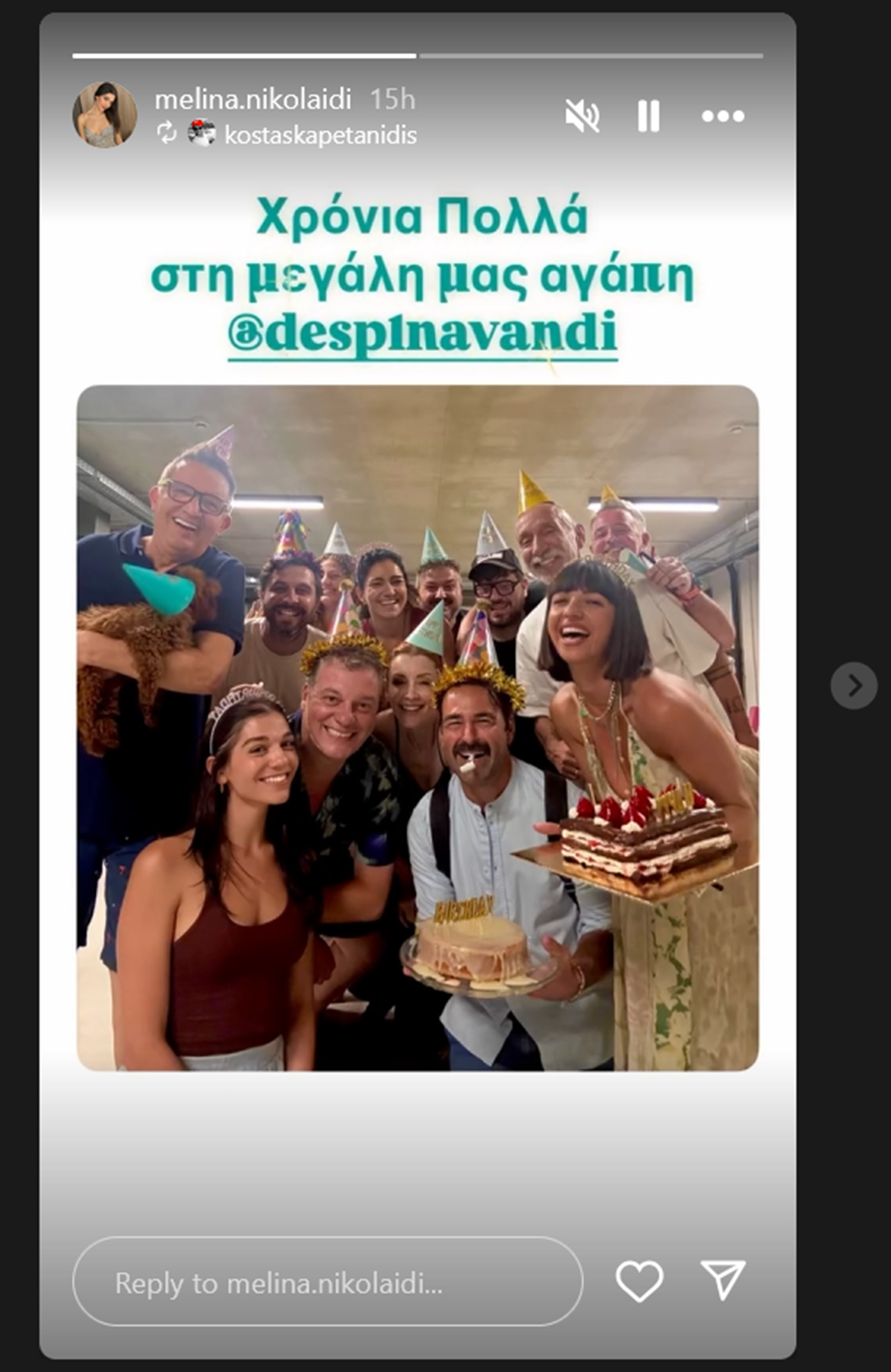891x1372 pixels.
Task: Go to the next story arrow
Action: tap(854, 685)
